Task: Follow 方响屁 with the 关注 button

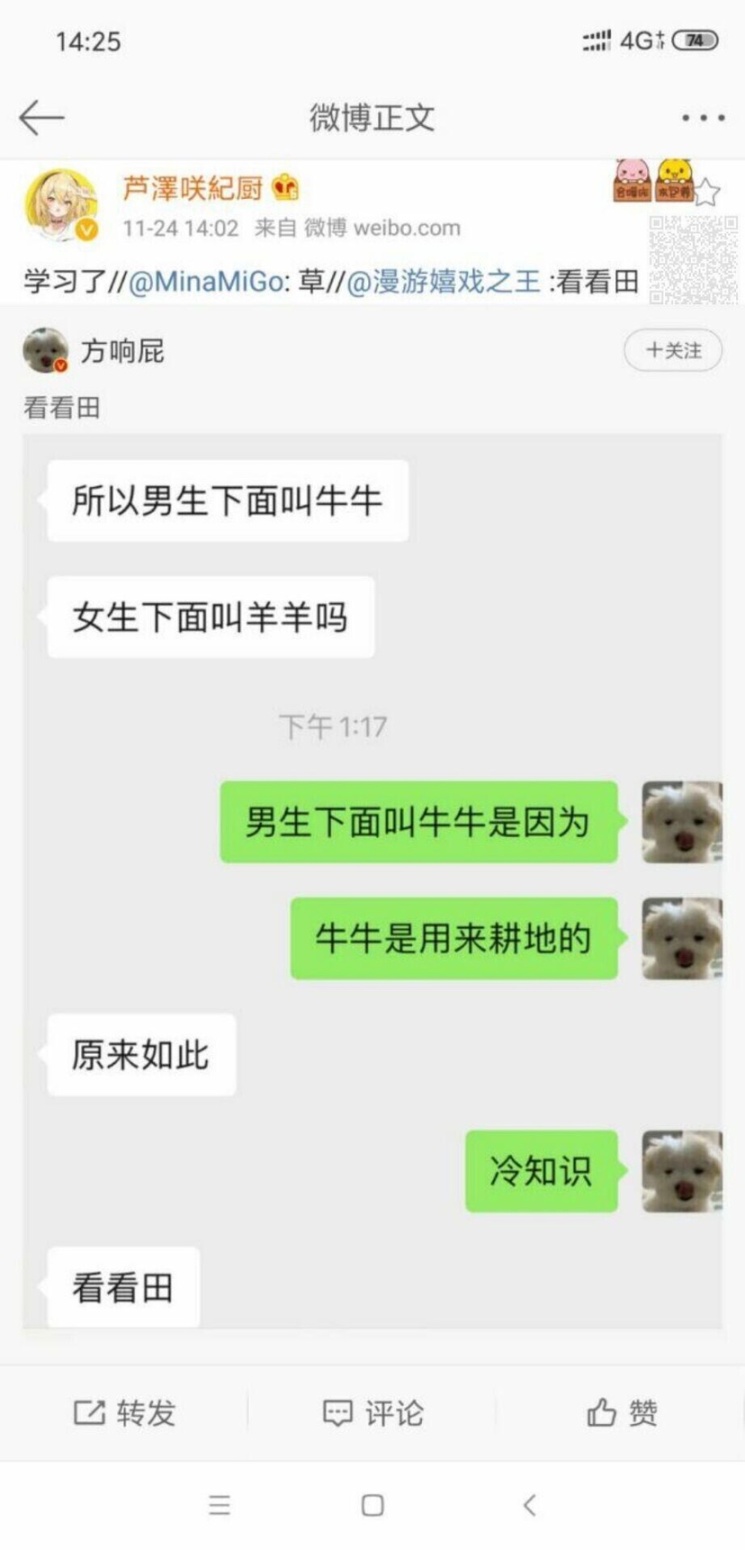Action: click(673, 351)
